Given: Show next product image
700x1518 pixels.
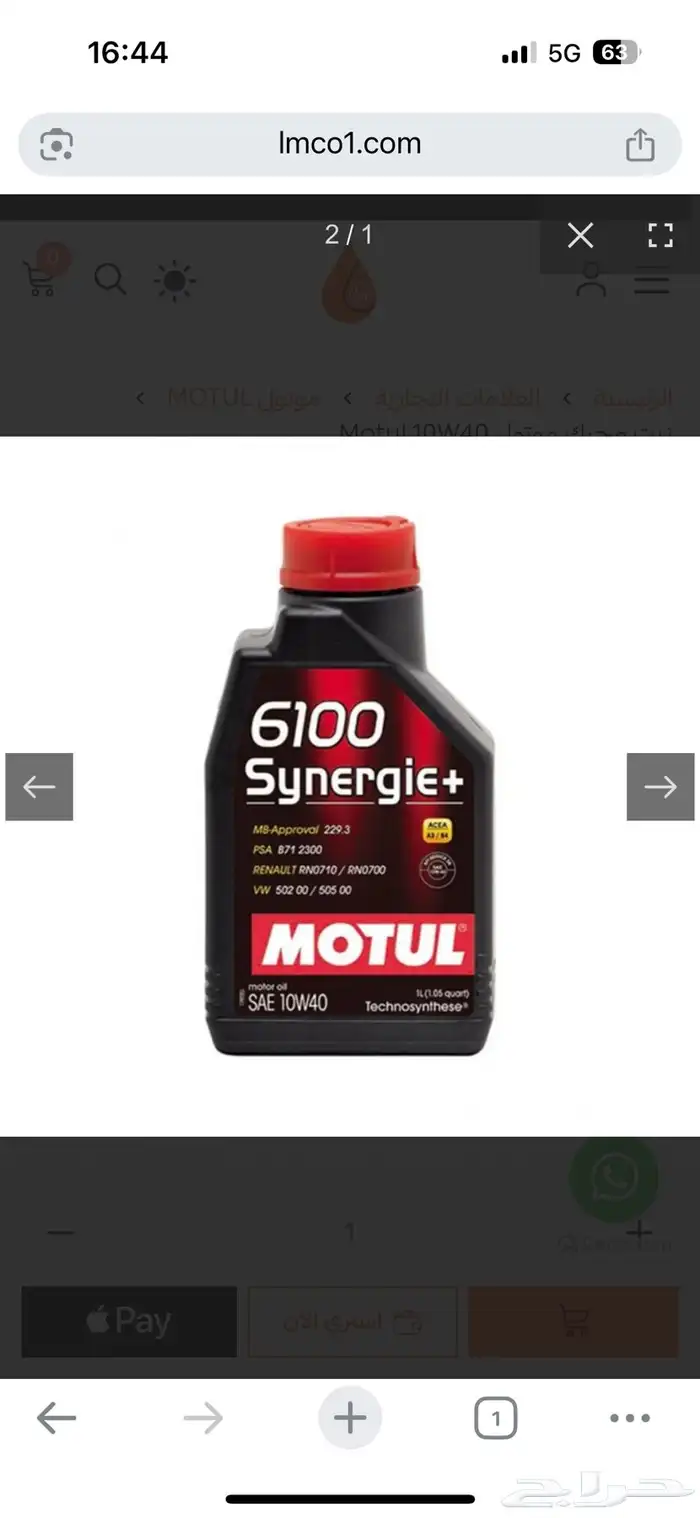Looking at the screenshot, I should [660, 787].
